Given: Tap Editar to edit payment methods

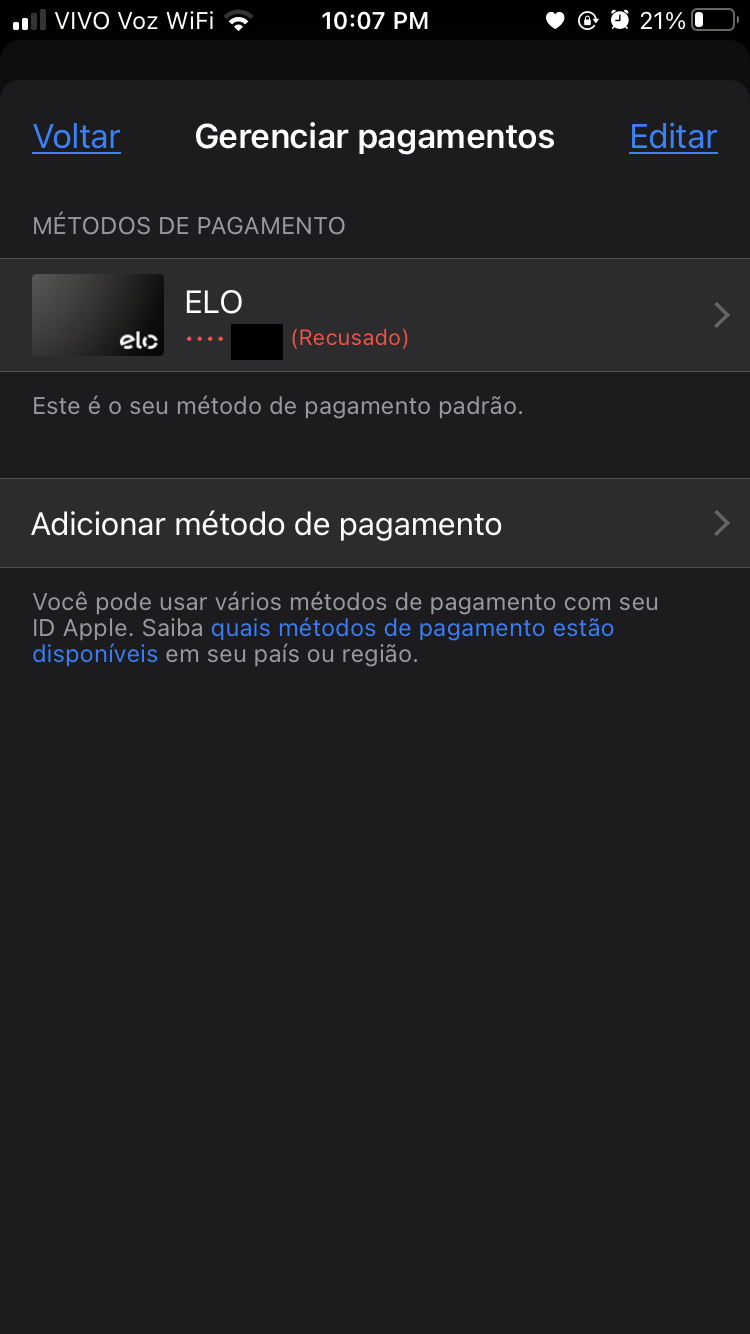Looking at the screenshot, I should [673, 137].
